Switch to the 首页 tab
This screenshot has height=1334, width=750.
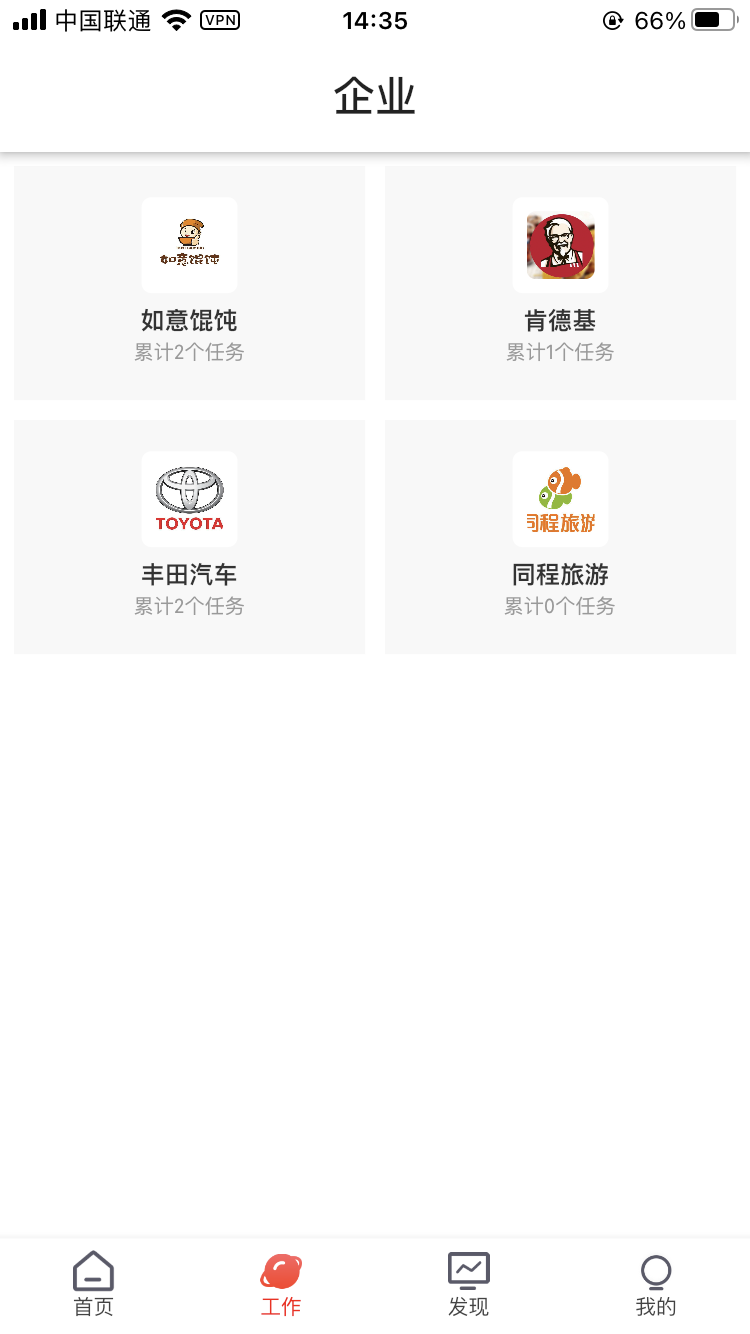click(x=94, y=1285)
